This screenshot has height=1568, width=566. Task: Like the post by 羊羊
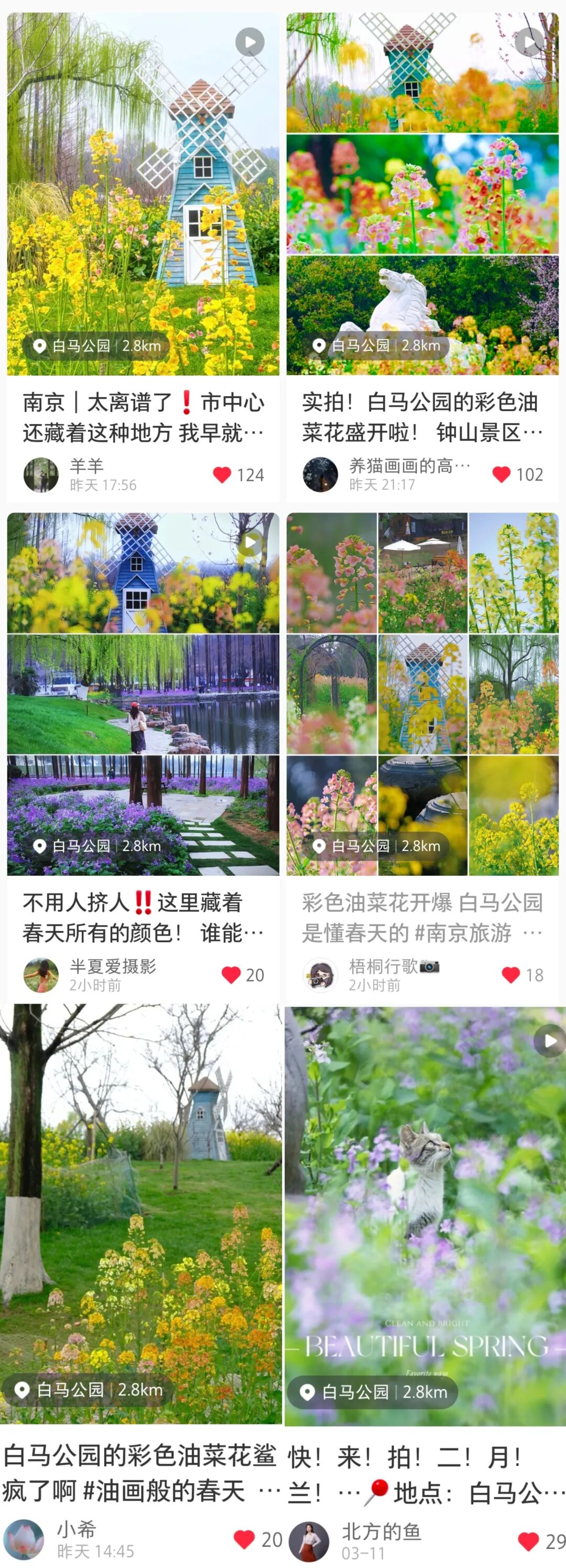[x=222, y=475]
